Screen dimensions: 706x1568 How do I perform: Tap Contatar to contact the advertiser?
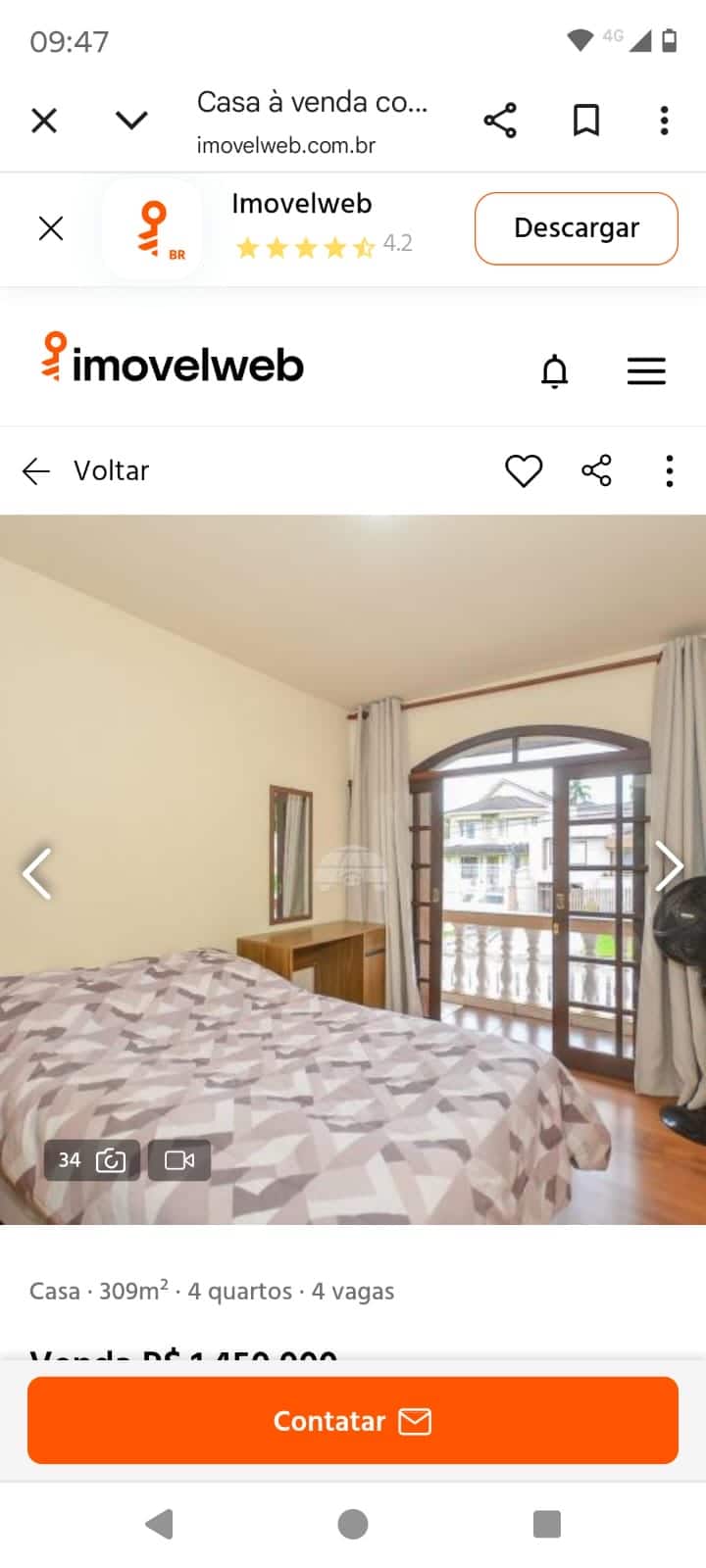point(353,1421)
